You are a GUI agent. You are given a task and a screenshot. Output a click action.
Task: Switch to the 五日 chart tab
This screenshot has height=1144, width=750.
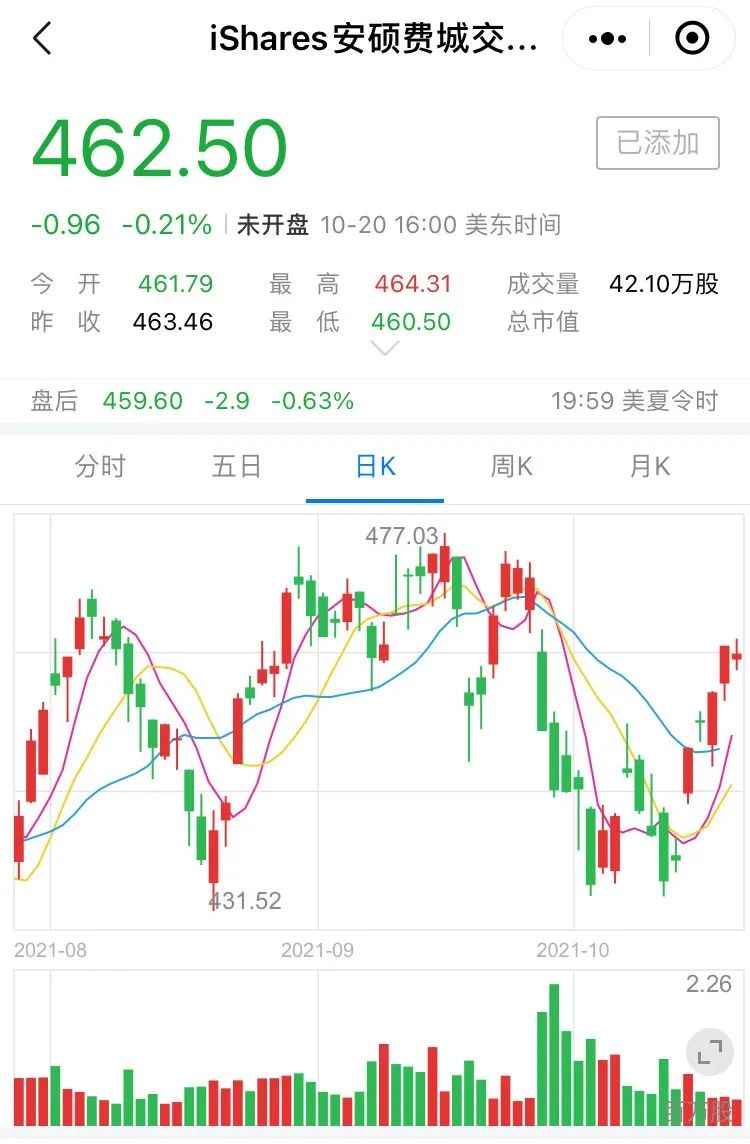236,466
